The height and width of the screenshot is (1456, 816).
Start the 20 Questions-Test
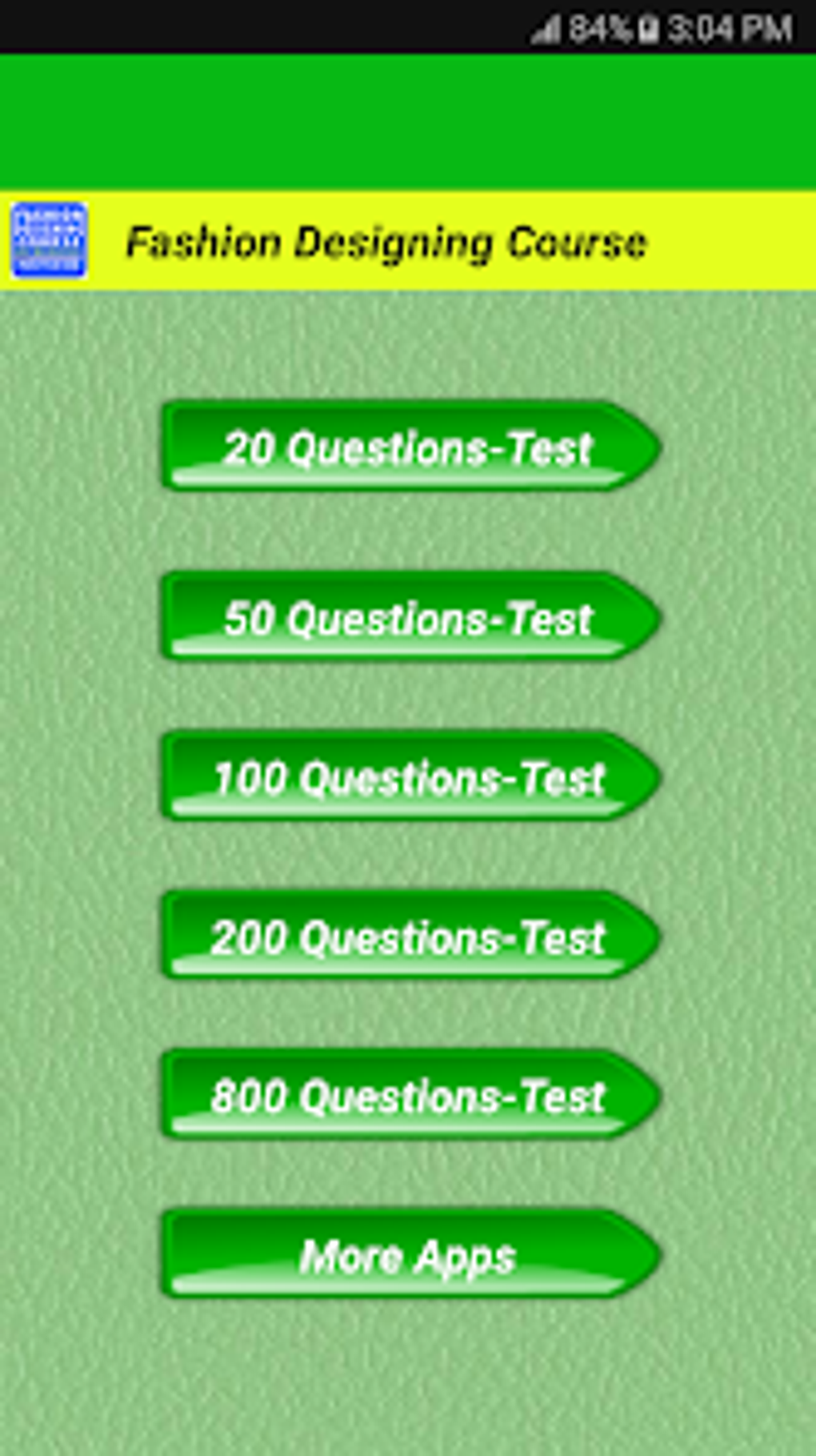pos(408,447)
